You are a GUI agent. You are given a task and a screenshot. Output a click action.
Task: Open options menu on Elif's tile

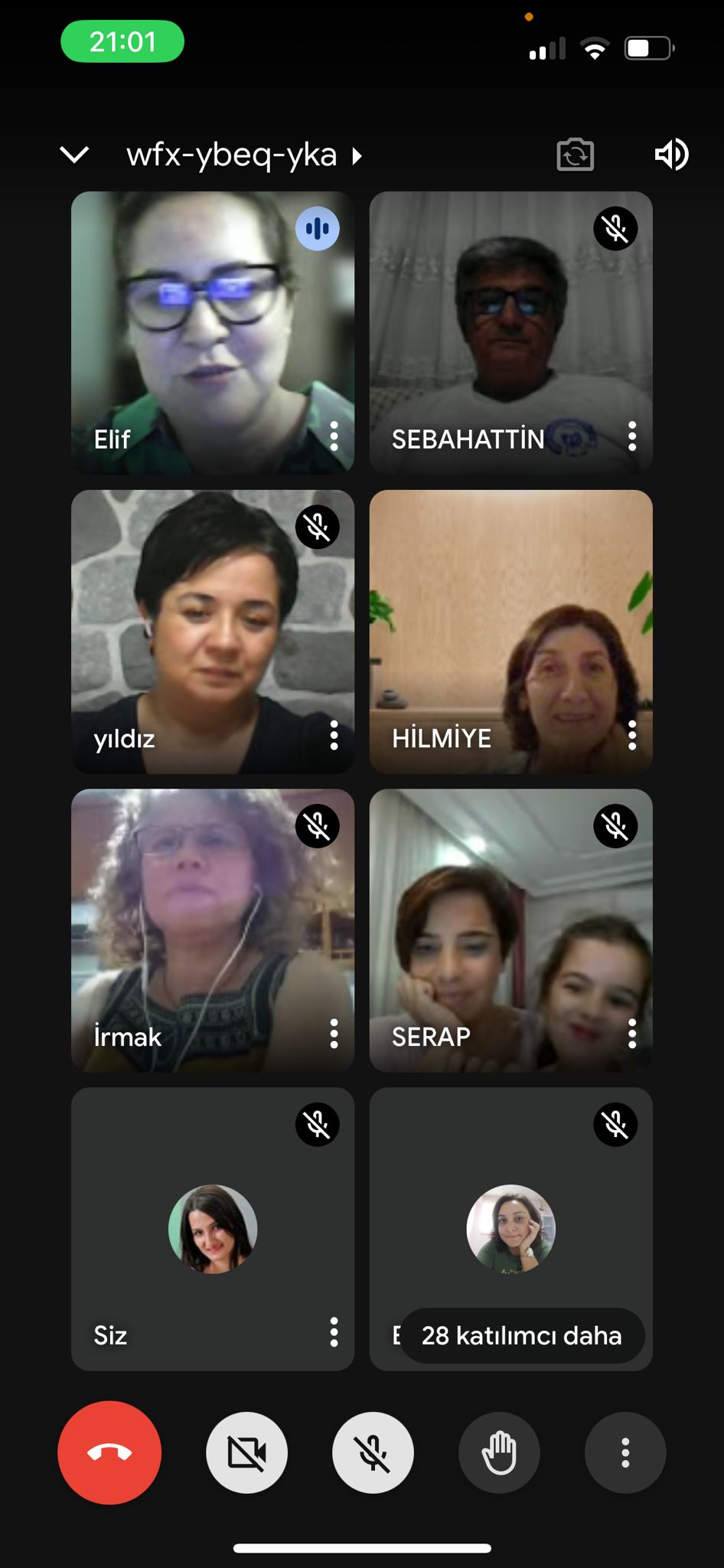tap(334, 436)
